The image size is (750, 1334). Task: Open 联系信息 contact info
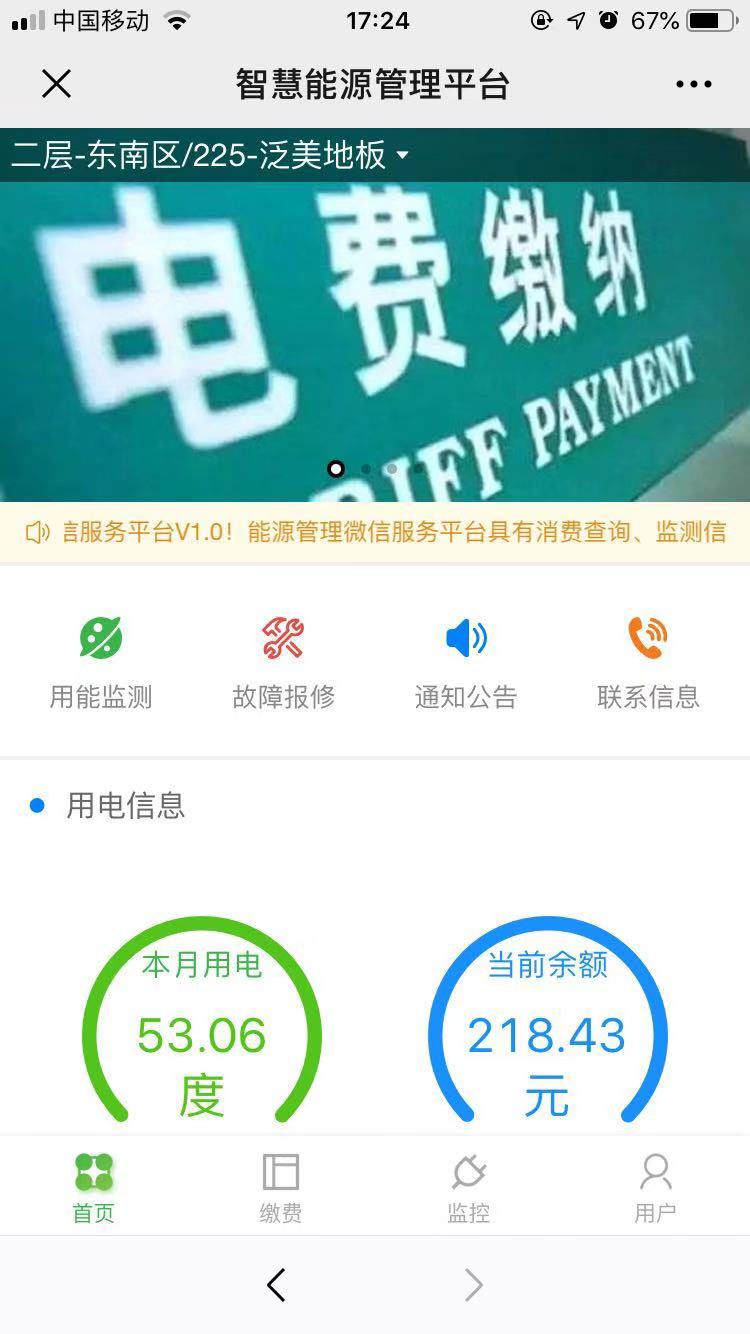pos(648,661)
